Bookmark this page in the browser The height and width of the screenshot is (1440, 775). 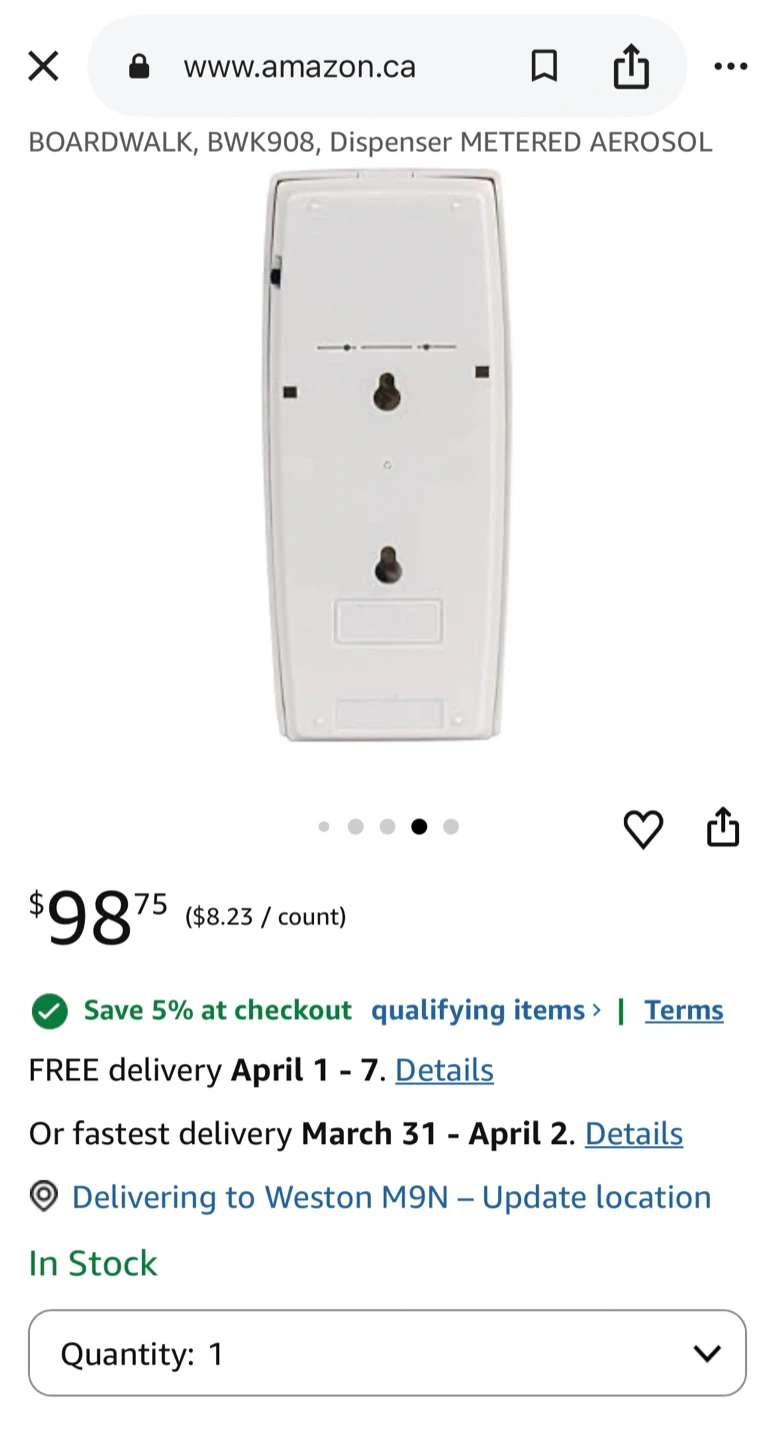pos(544,67)
